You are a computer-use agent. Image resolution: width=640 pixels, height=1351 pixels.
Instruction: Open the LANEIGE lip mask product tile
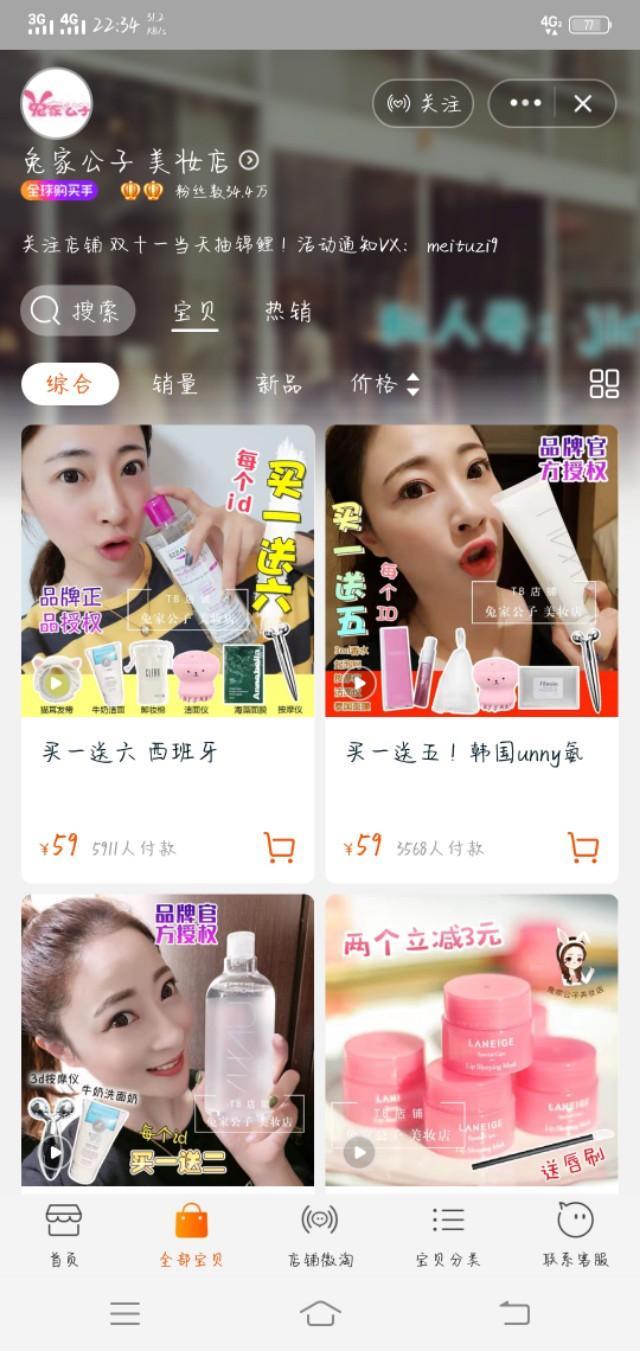click(x=471, y=1040)
